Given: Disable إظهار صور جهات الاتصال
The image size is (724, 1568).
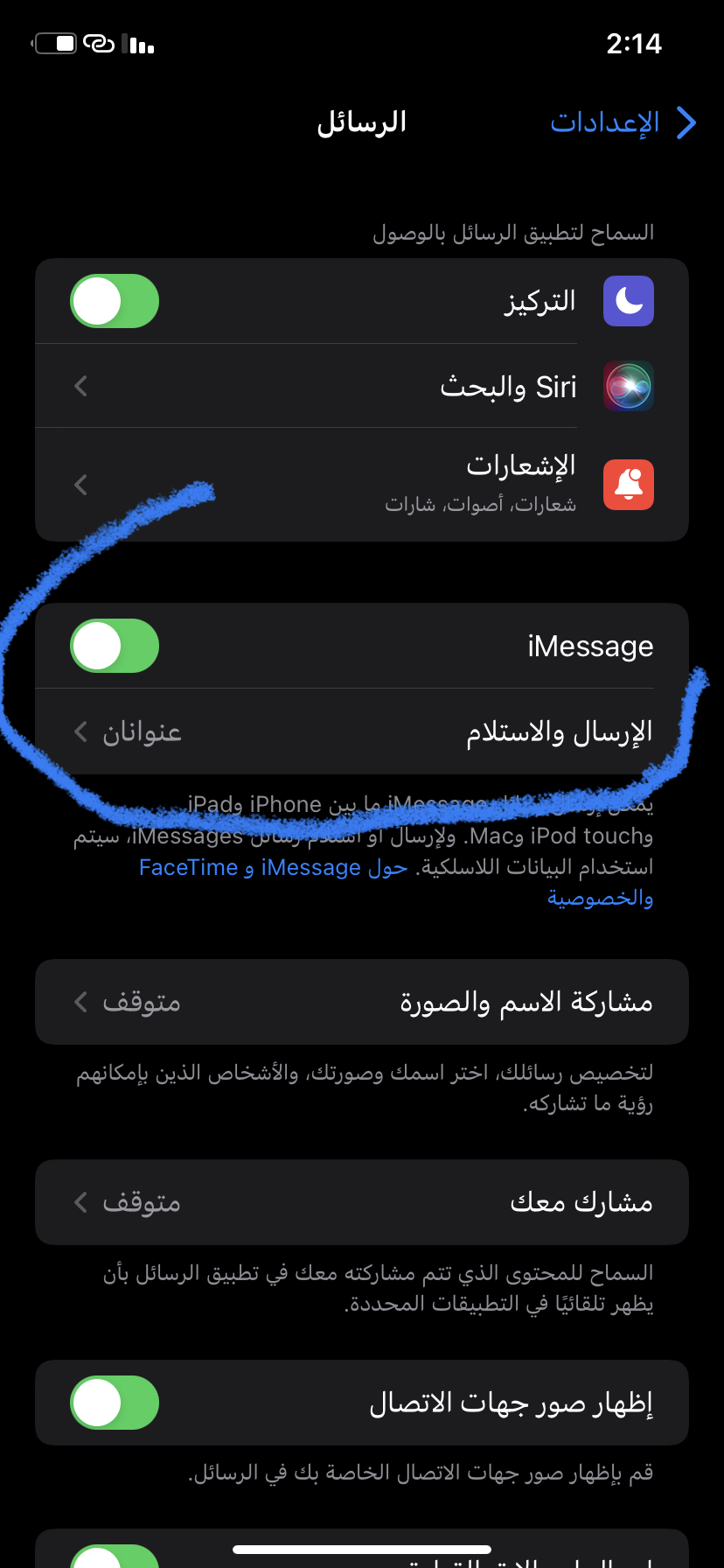Looking at the screenshot, I should click(x=115, y=1403).
